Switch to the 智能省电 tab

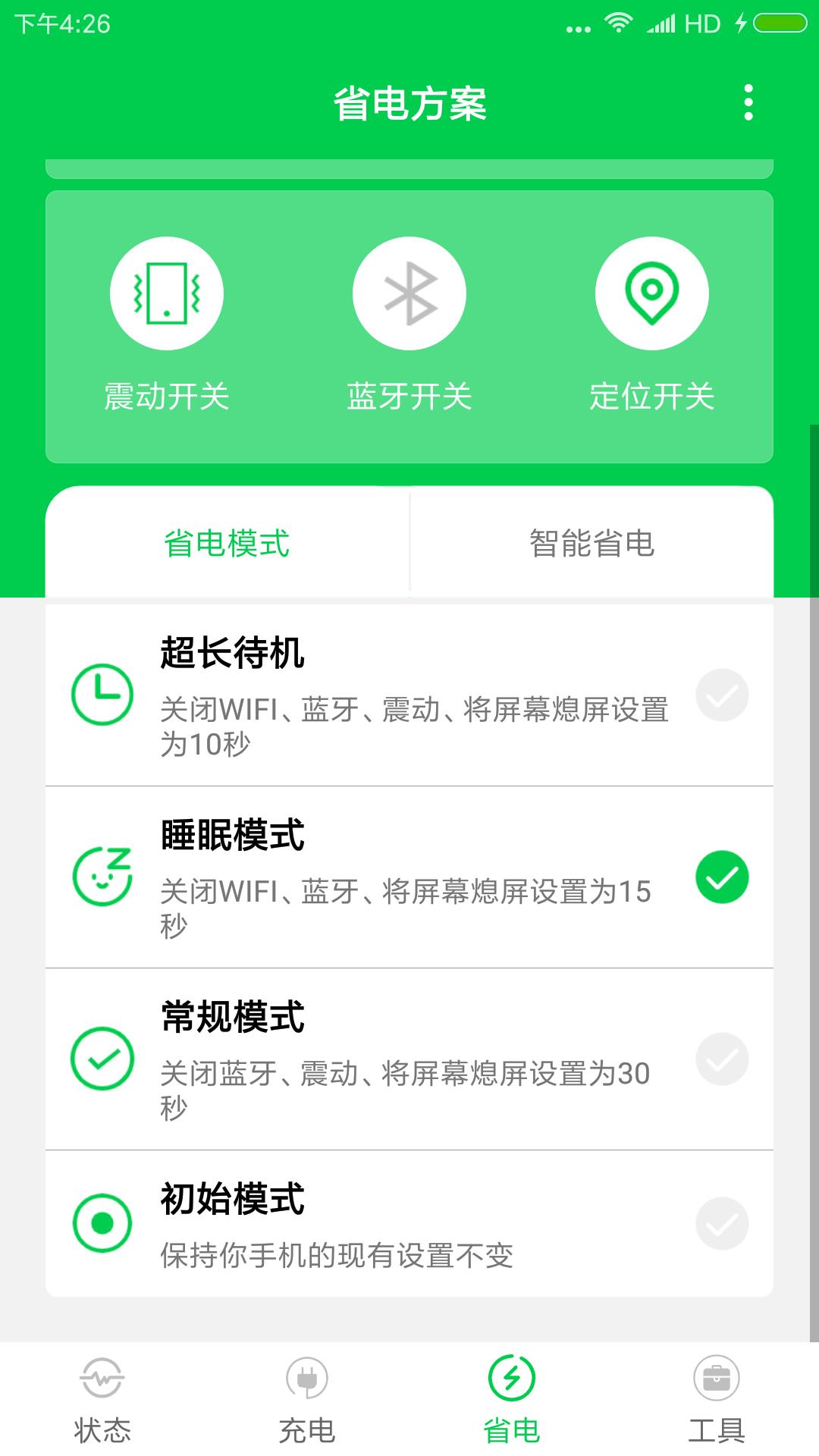[592, 541]
